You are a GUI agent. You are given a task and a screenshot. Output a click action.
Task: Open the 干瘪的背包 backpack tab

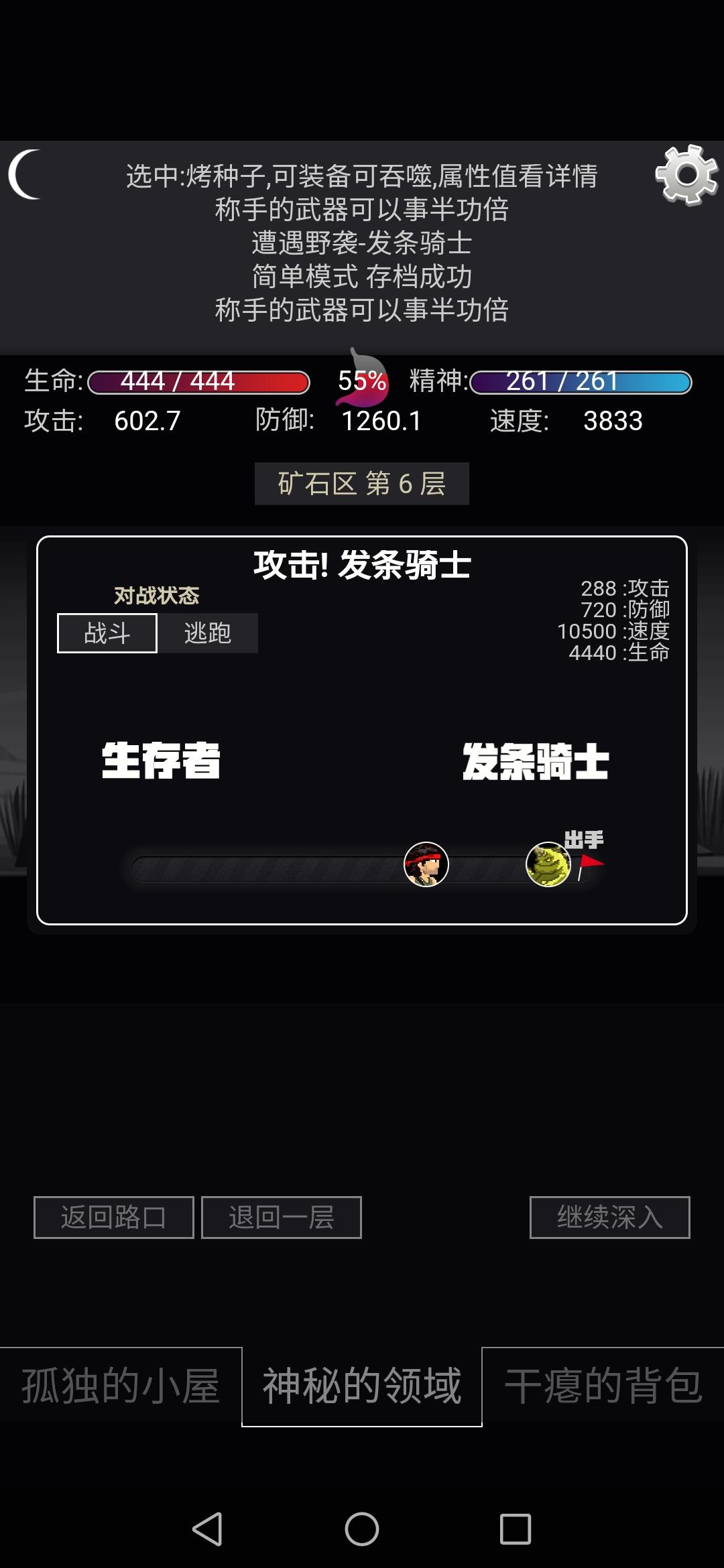tap(603, 1386)
